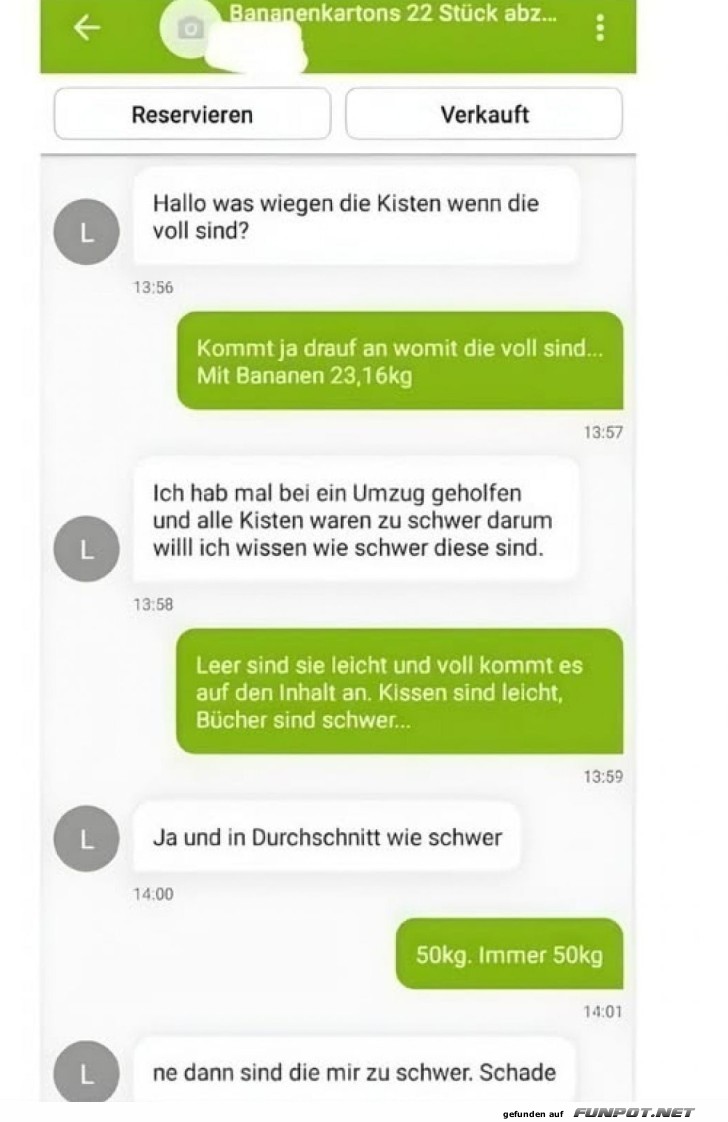This screenshot has width=728, height=1122.
Task: Mark the item as Verkauft
Action: pos(484,114)
